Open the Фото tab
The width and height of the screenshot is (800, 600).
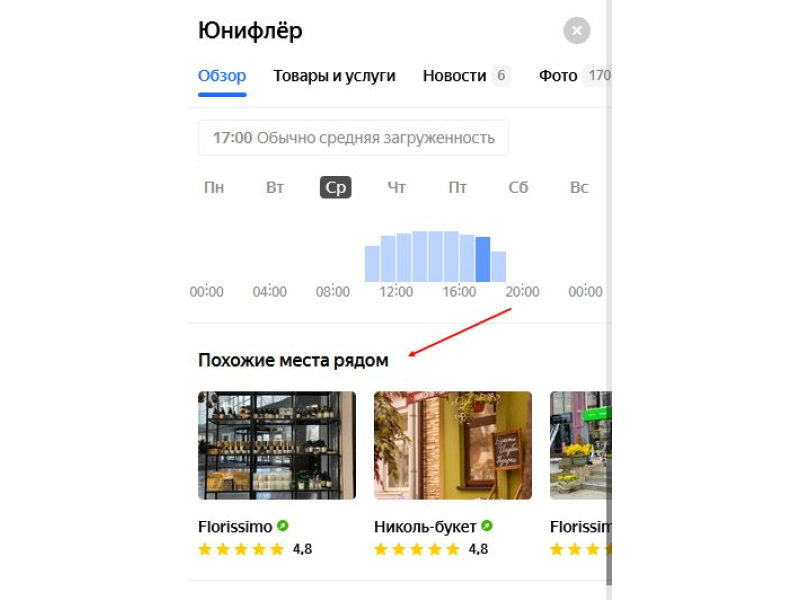tap(559, 76)
